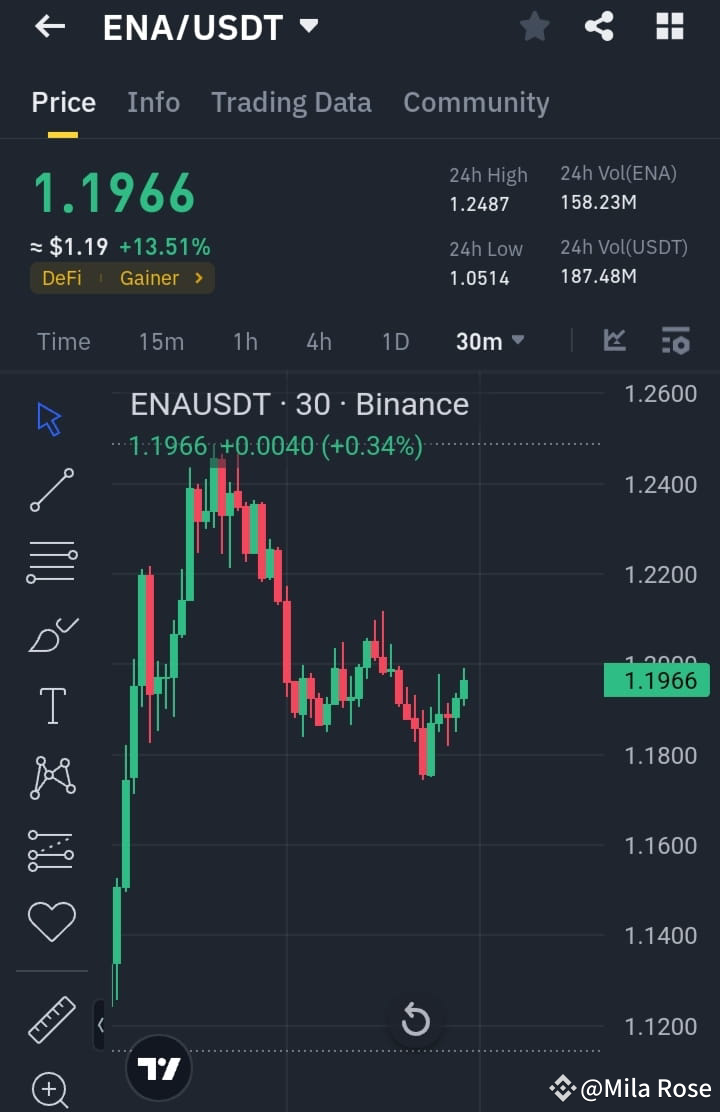Image resolution: width=720 pixels, height=1112 pixels.
Task: Open the indicators panel icon
Action: tap(676, 341)
